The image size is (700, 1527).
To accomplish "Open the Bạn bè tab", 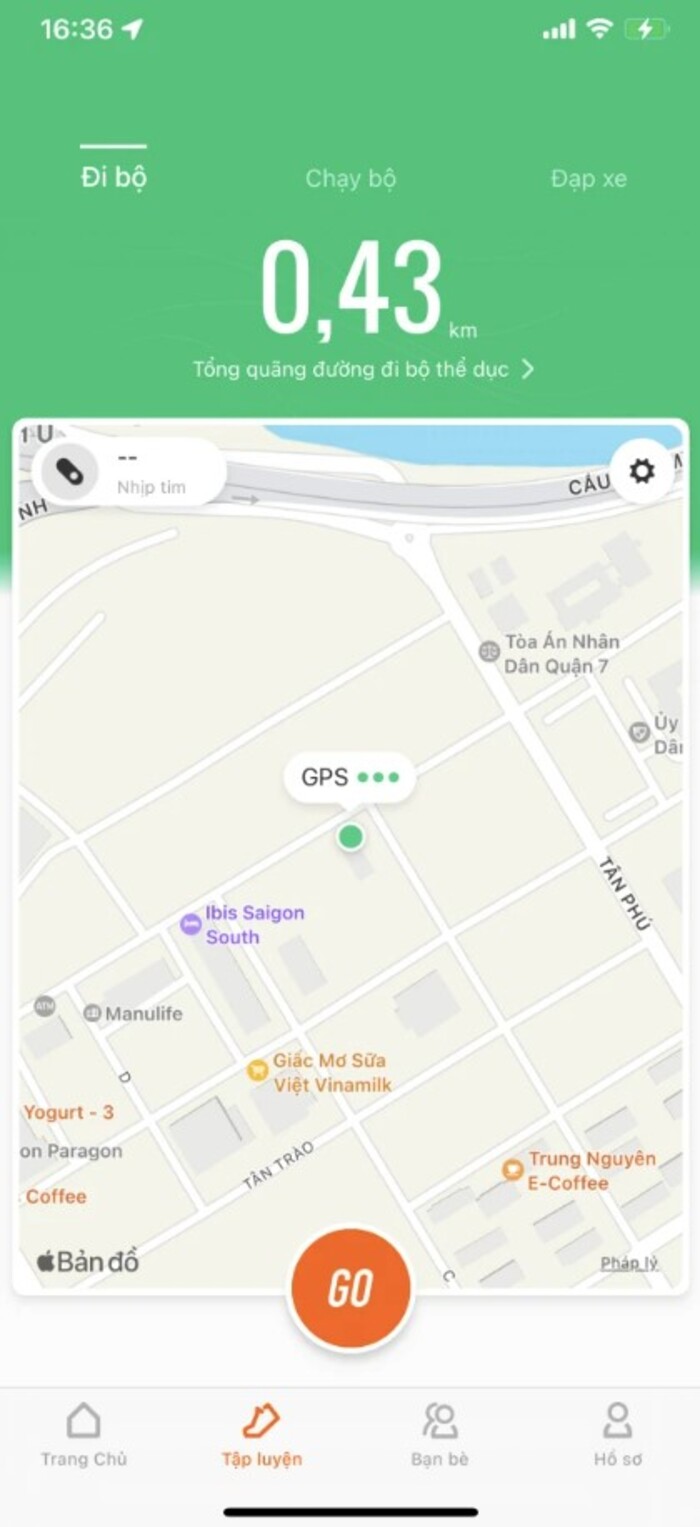I will coord(439,1433).
